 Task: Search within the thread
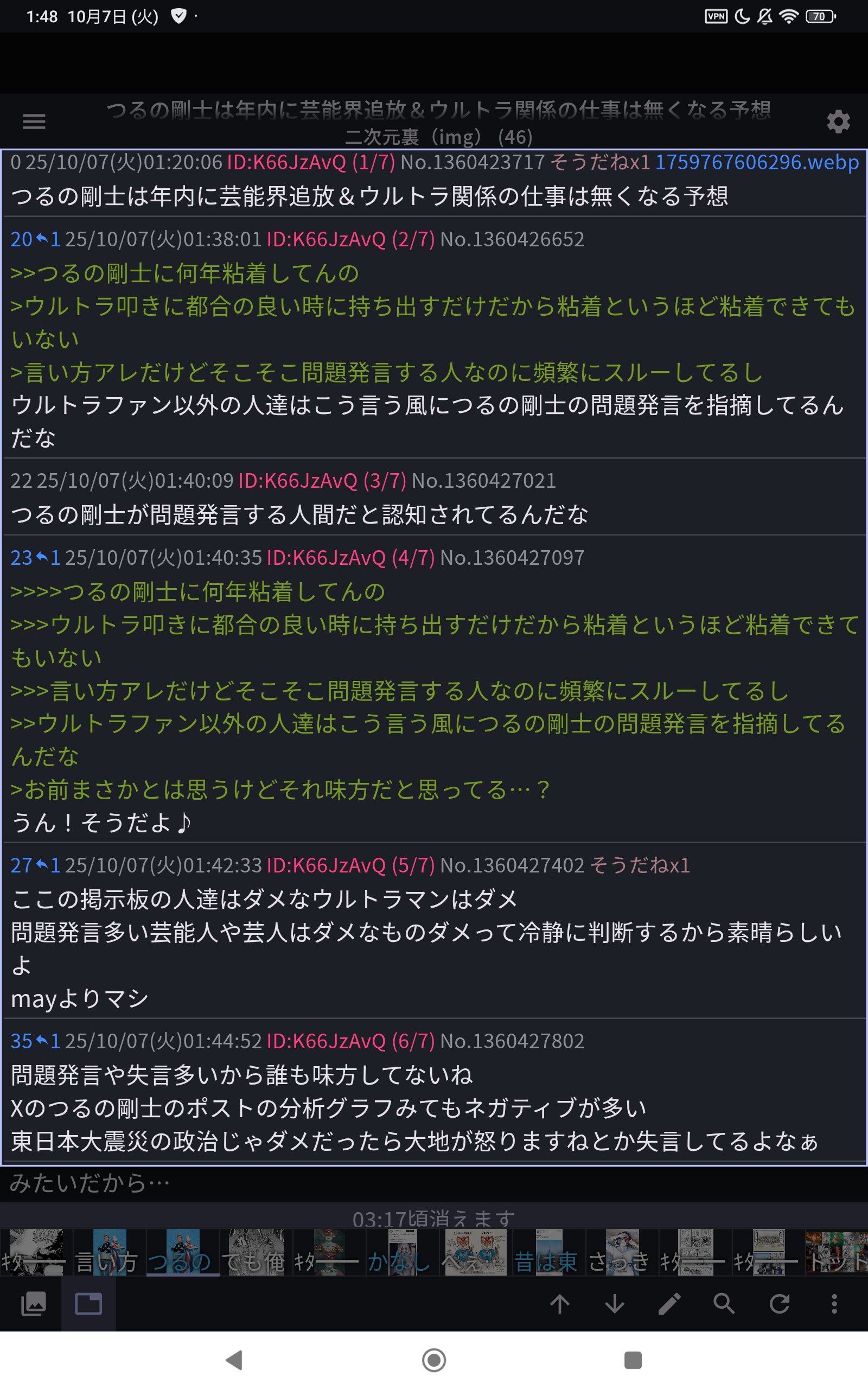pyautogui.click(x=724, y=1303)
